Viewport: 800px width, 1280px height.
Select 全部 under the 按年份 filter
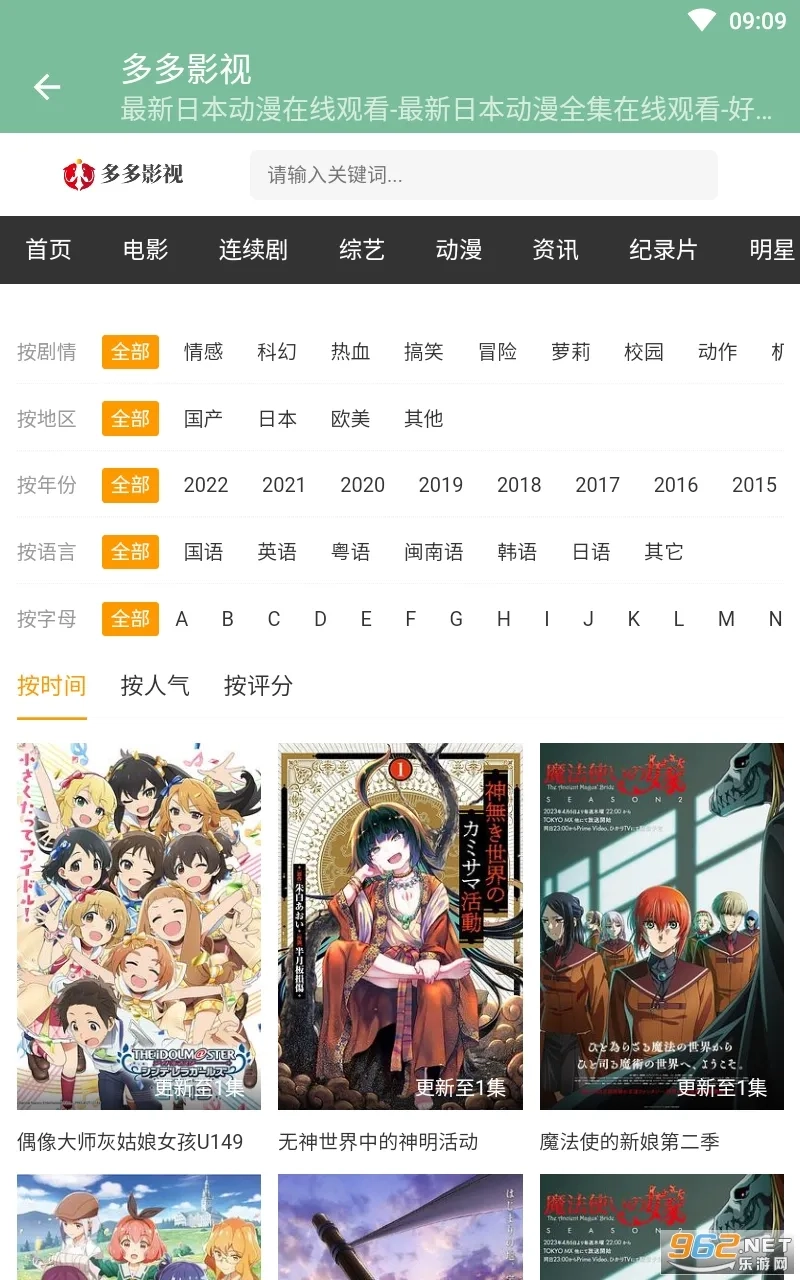[x=130, y=485]
